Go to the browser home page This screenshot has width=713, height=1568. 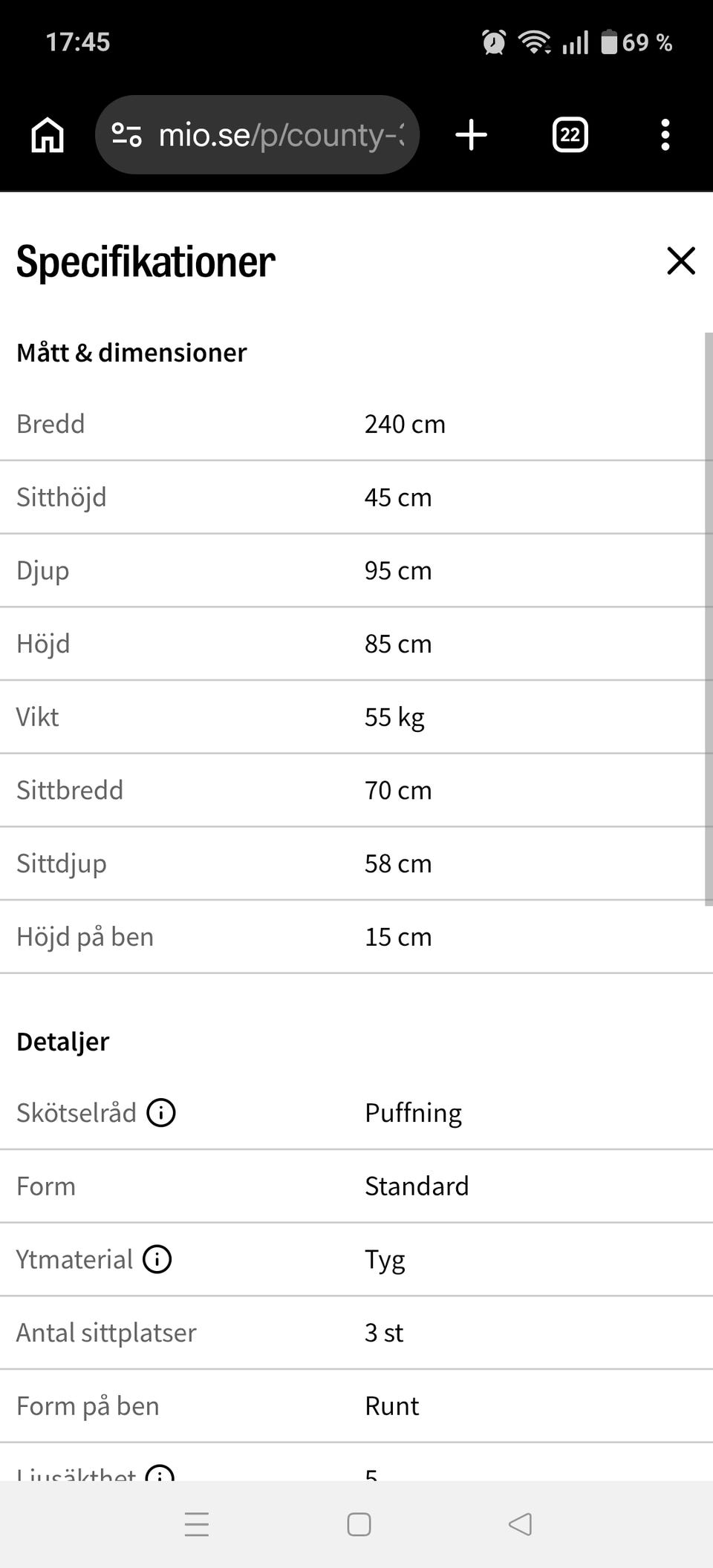(x=48, y=135)
